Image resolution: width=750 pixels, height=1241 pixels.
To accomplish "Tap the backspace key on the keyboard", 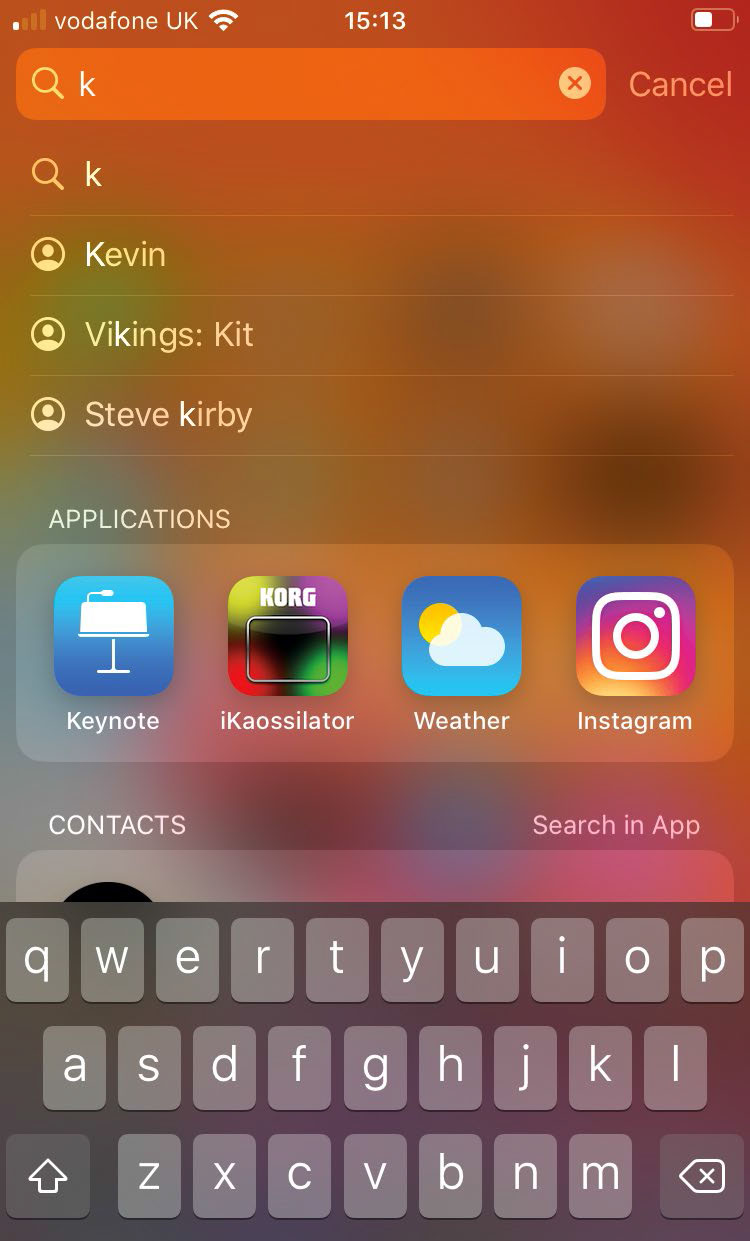I will 702,1176.
